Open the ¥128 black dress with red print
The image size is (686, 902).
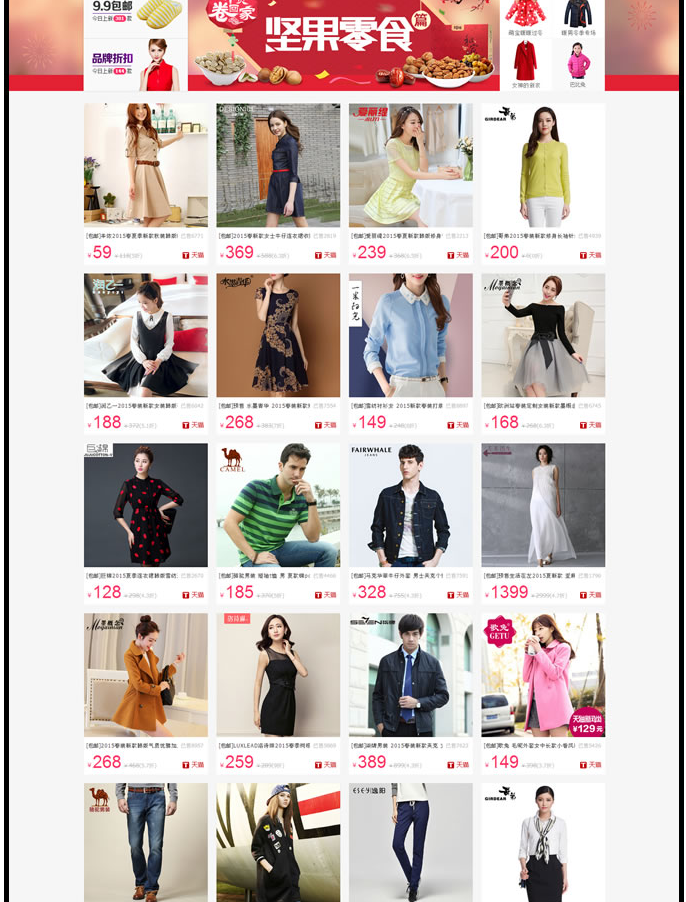pyautogui.click(x=145, y=505)
